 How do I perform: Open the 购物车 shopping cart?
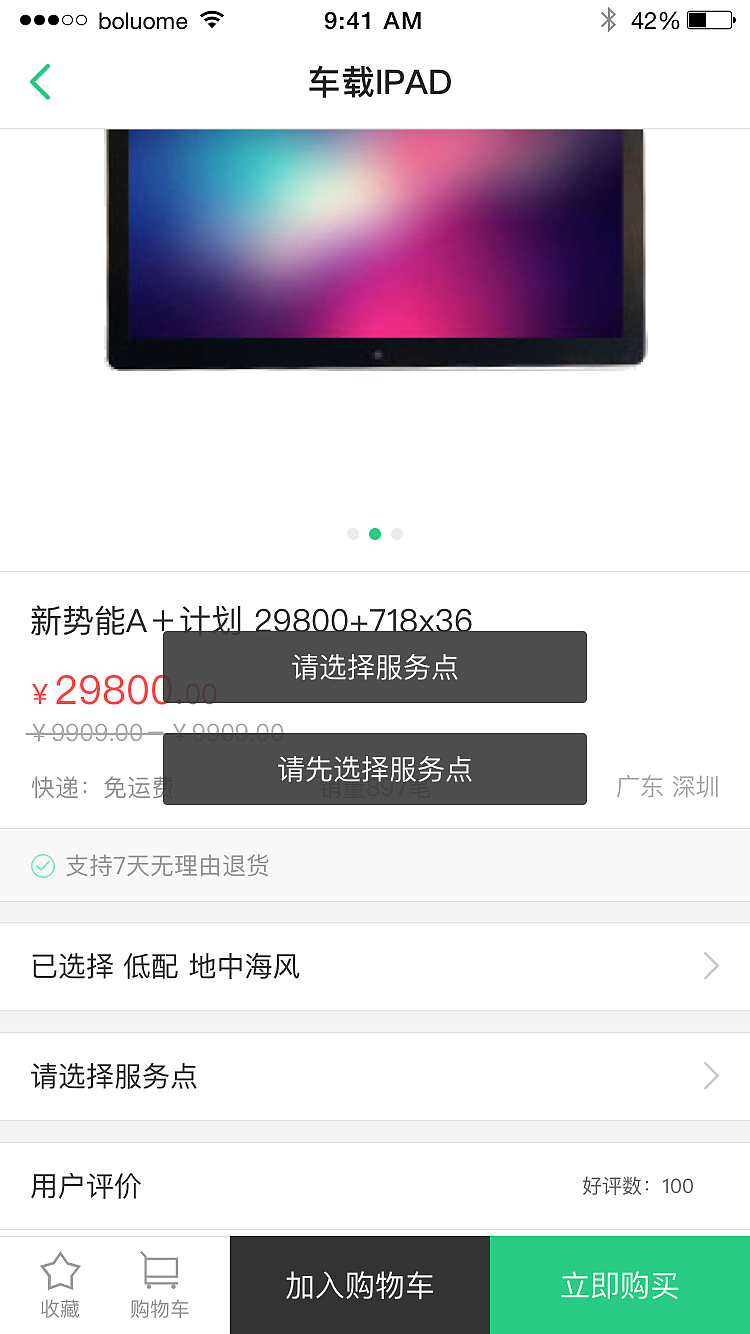(159, 1285)
